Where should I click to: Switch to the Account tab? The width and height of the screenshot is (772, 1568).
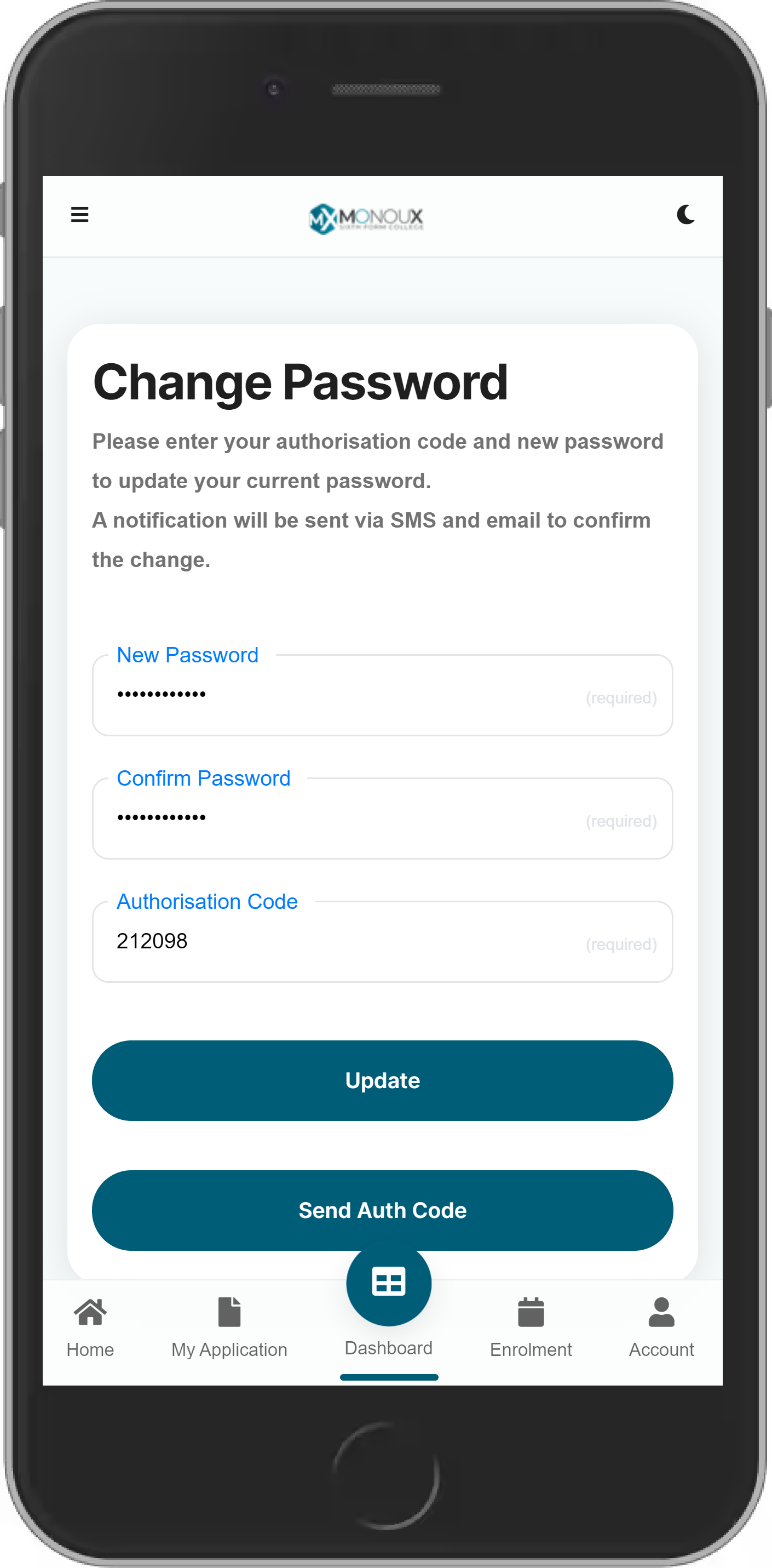click(x=661, y=1327)
